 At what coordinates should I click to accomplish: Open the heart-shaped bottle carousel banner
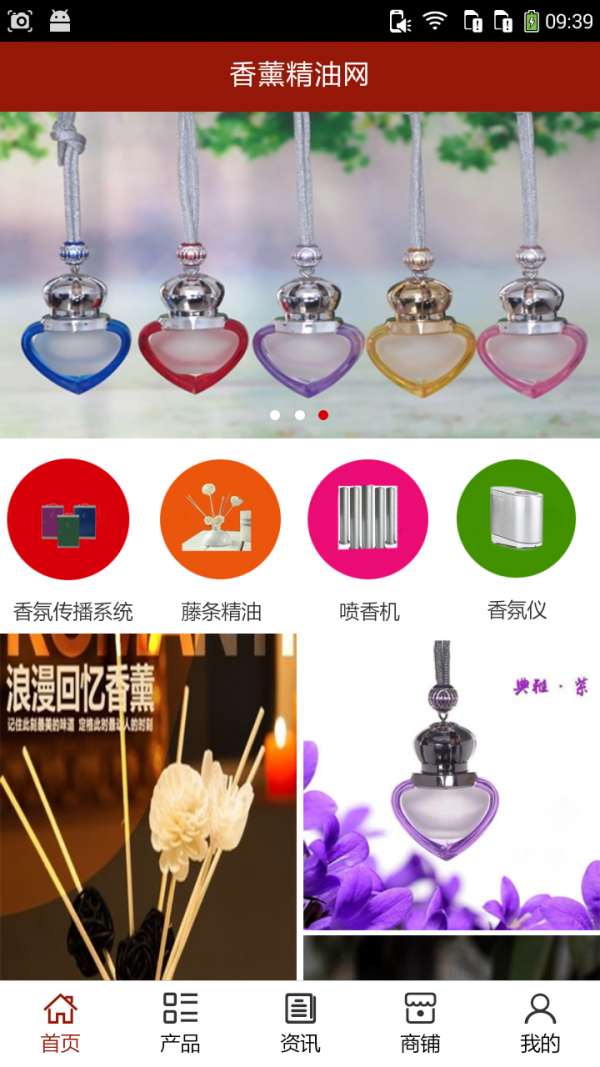[x=300, y=275]
